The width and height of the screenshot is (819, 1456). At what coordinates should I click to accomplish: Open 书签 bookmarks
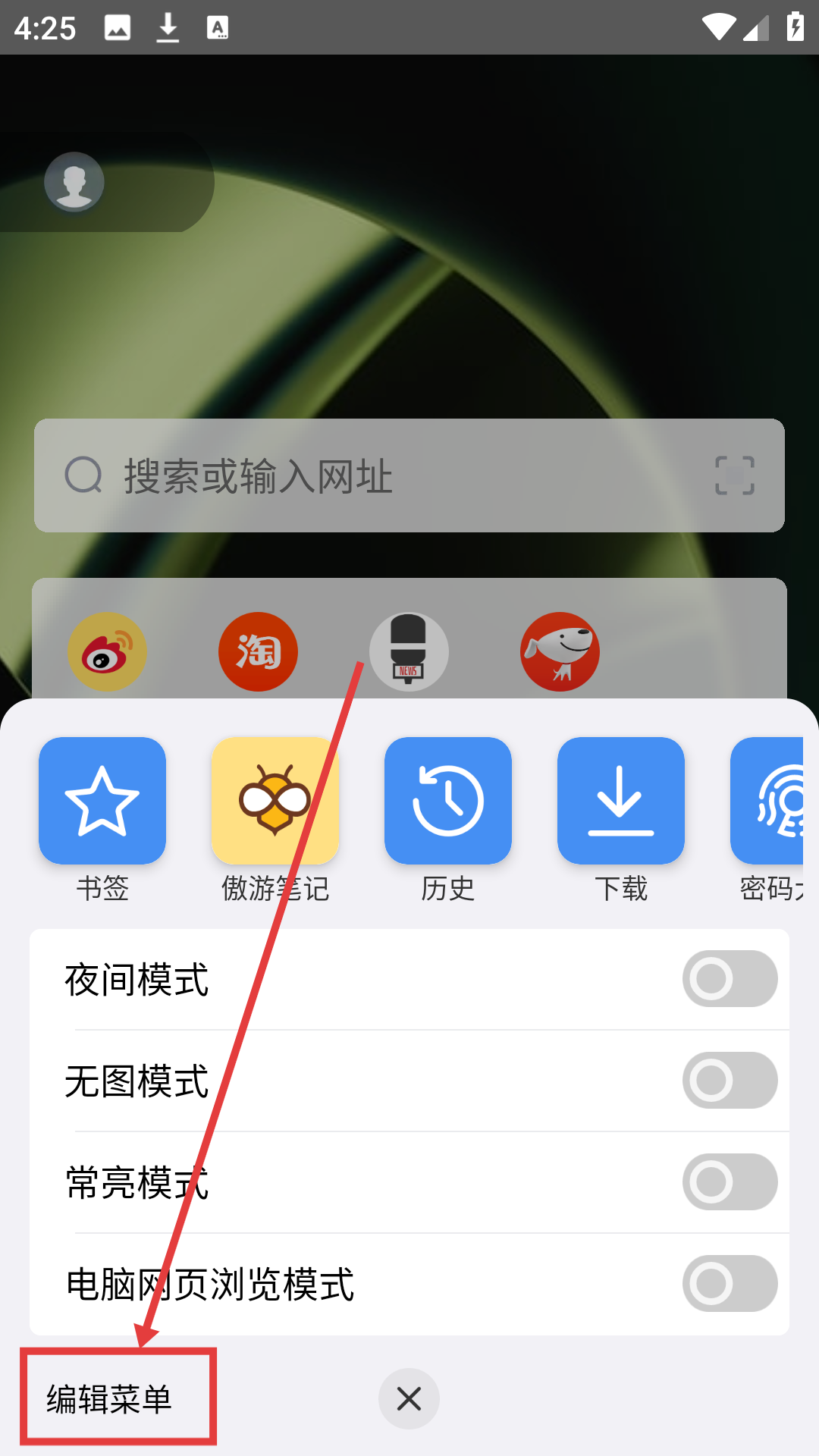pos(102,801)
